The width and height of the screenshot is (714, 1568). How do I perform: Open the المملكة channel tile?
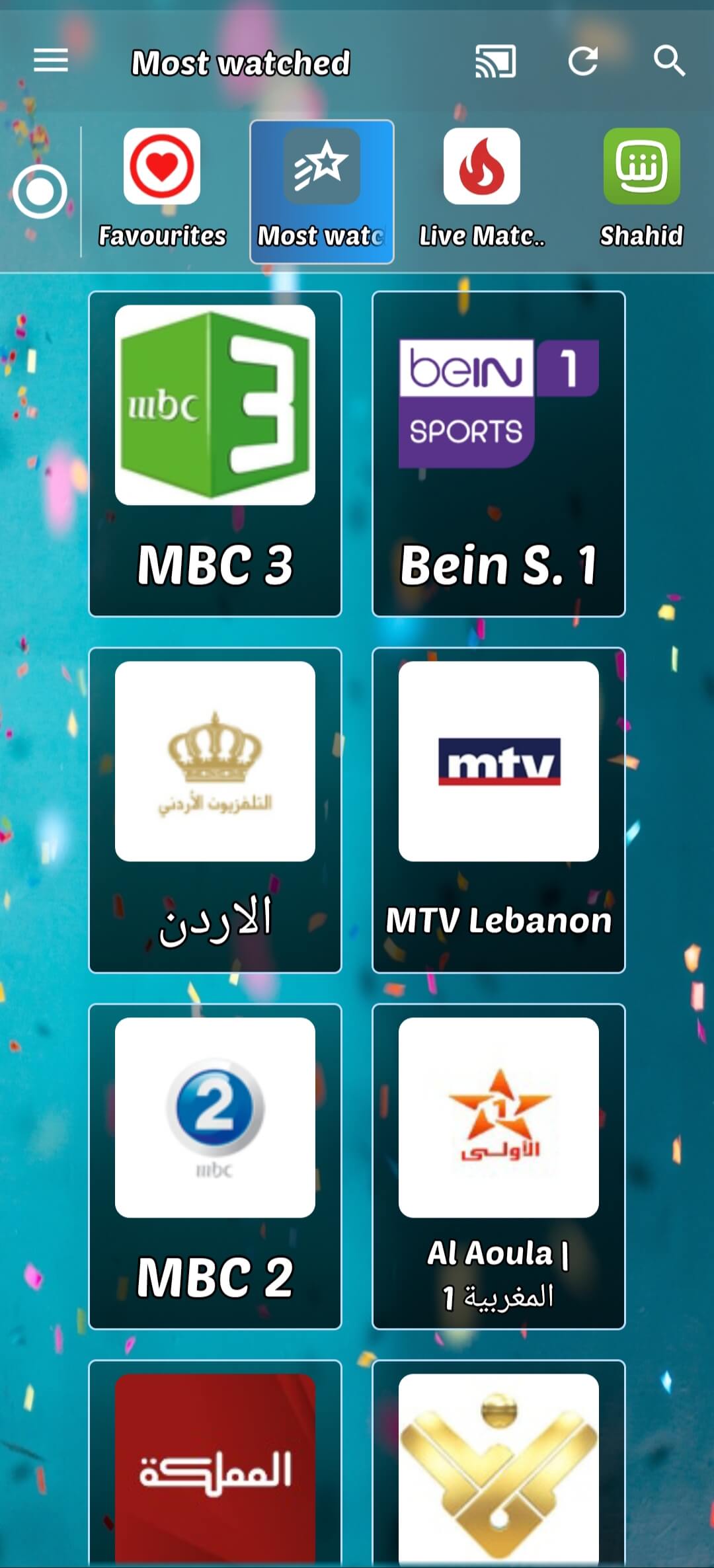[216, 1468]
